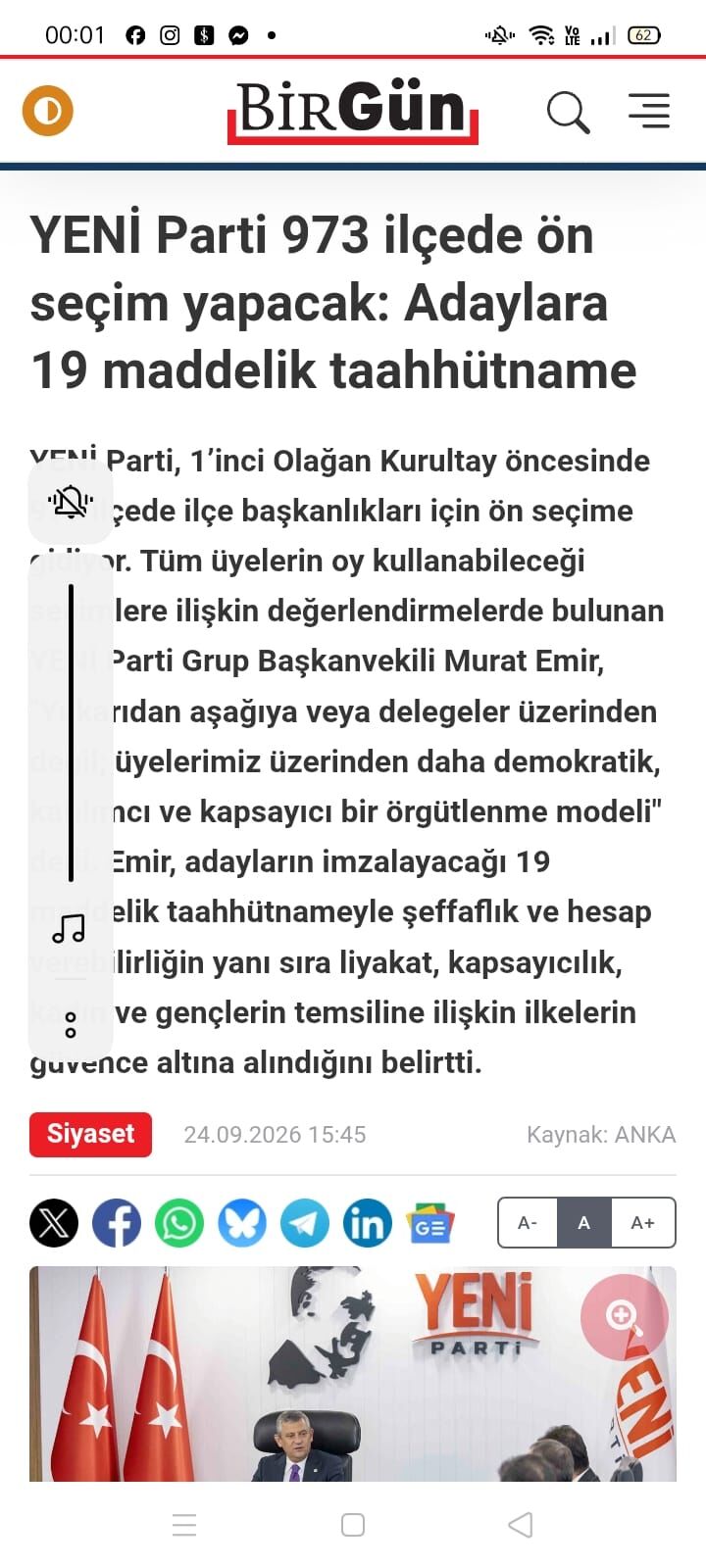Share the article on Facebook
The image size is (706, 1568).
click(x=117, y=1223)
